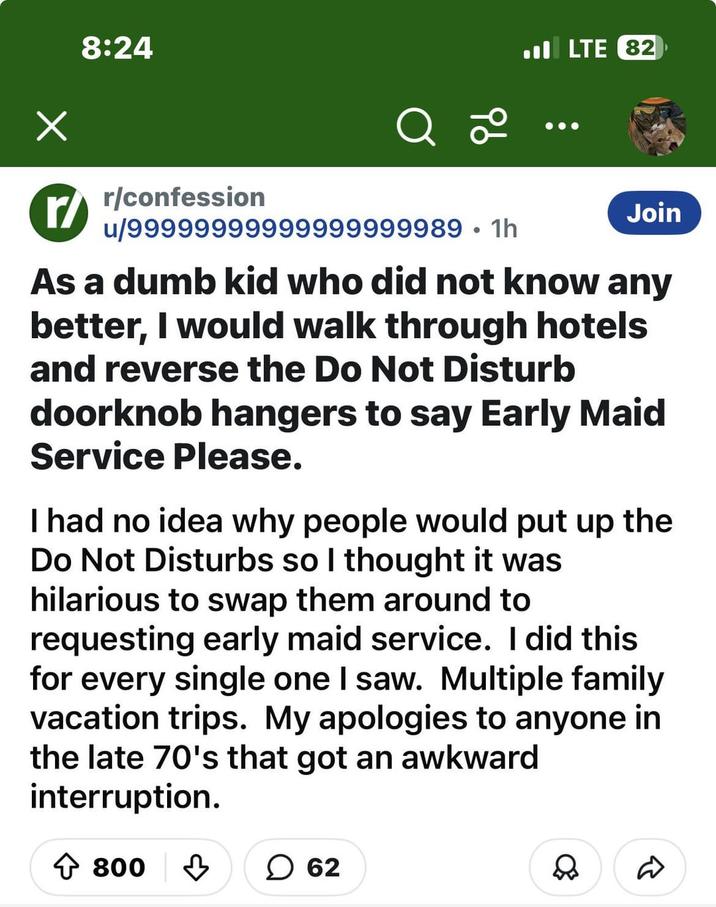
Task: Share this post
Action: tap(650, 867)
